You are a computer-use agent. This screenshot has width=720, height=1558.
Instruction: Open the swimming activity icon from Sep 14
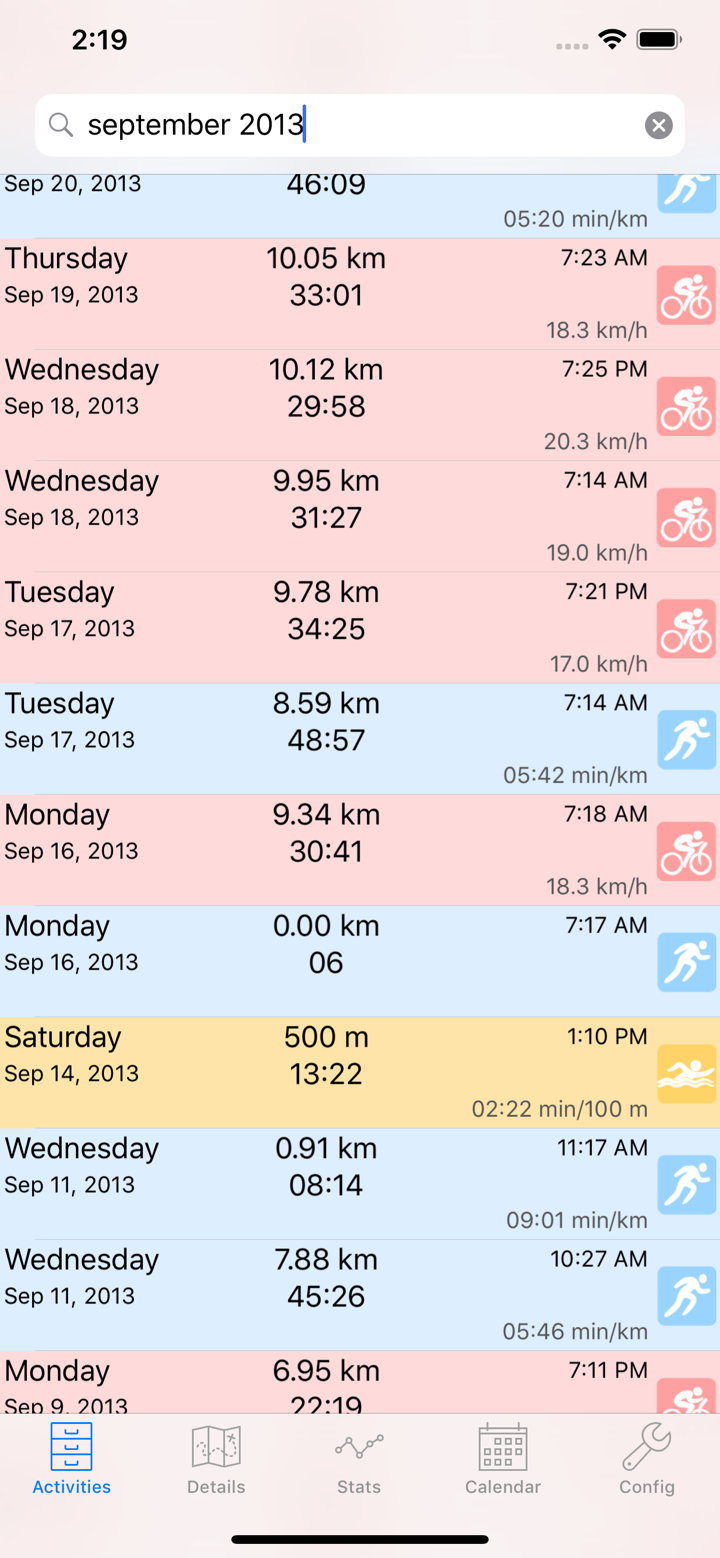[x=686, y=1073]
